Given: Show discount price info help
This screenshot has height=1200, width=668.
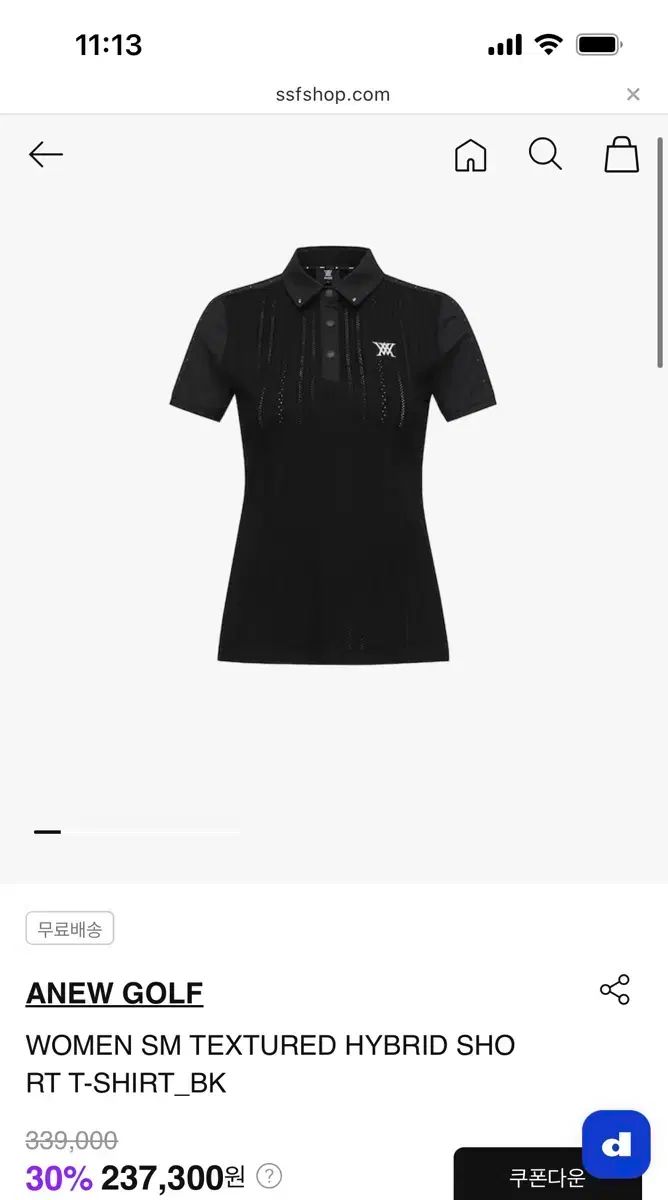Looking at the screenshot, I should (x=269, y=1176).
